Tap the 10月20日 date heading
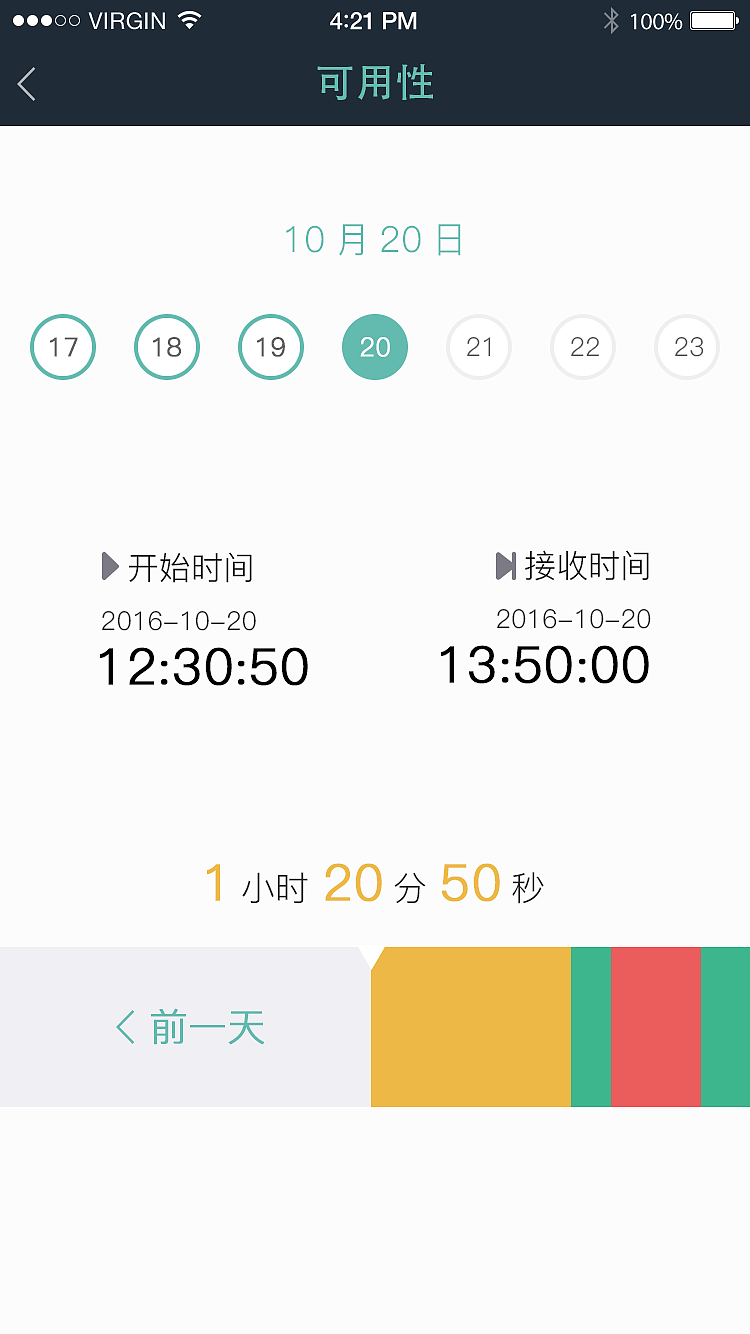 (x=375, y=239)
